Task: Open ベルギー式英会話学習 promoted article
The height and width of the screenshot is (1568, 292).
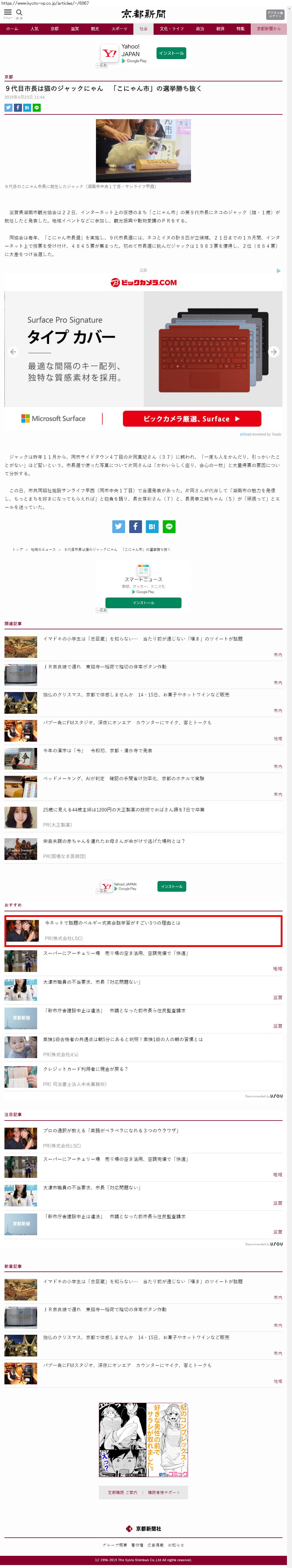Action: point(112,923)
